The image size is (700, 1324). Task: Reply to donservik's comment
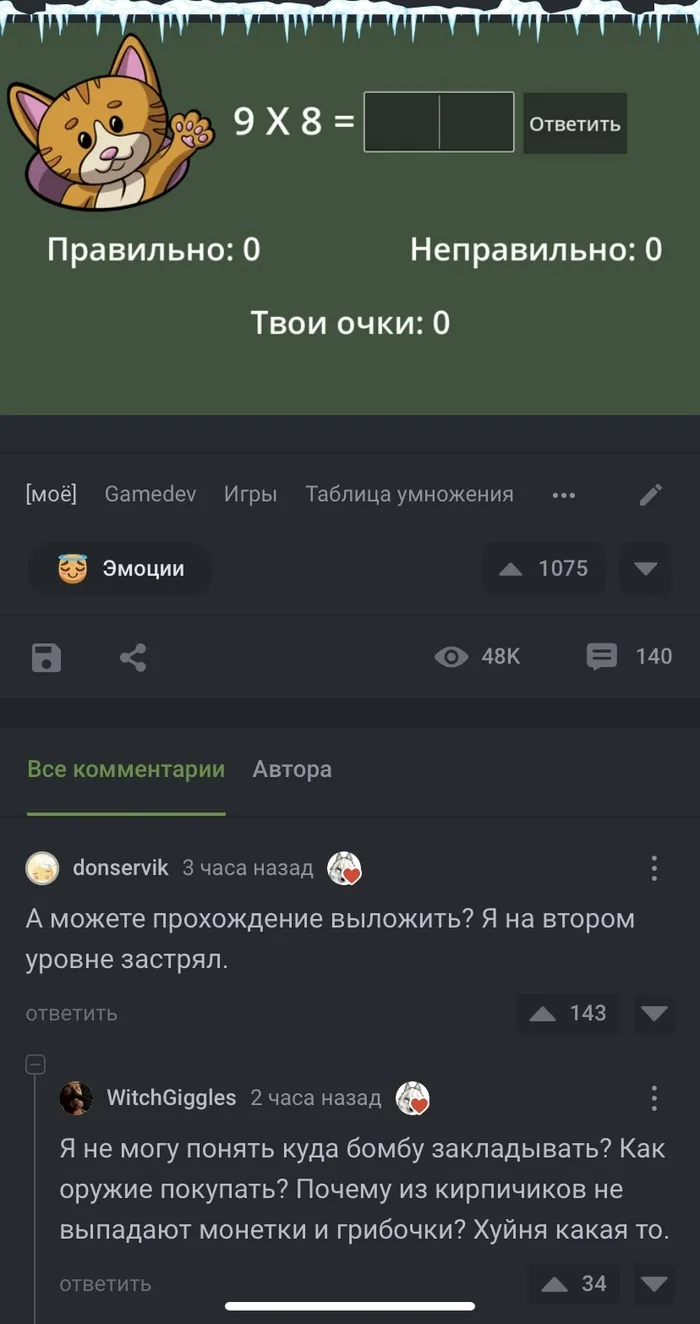coord(71,1014)
